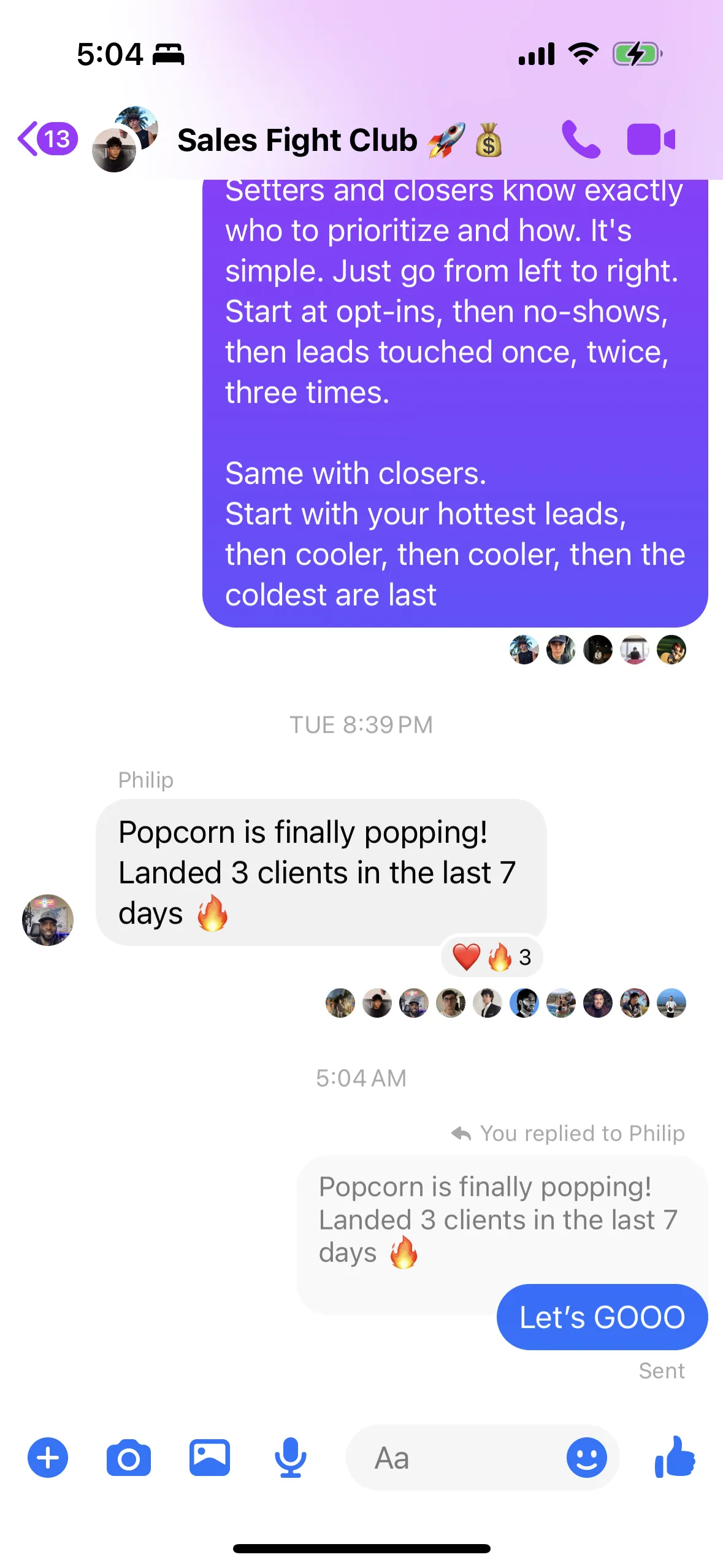Open Philip's profile picture
Image resolution: width=723 pixels, height=1568 pixels.
click(x=48, y=920)
